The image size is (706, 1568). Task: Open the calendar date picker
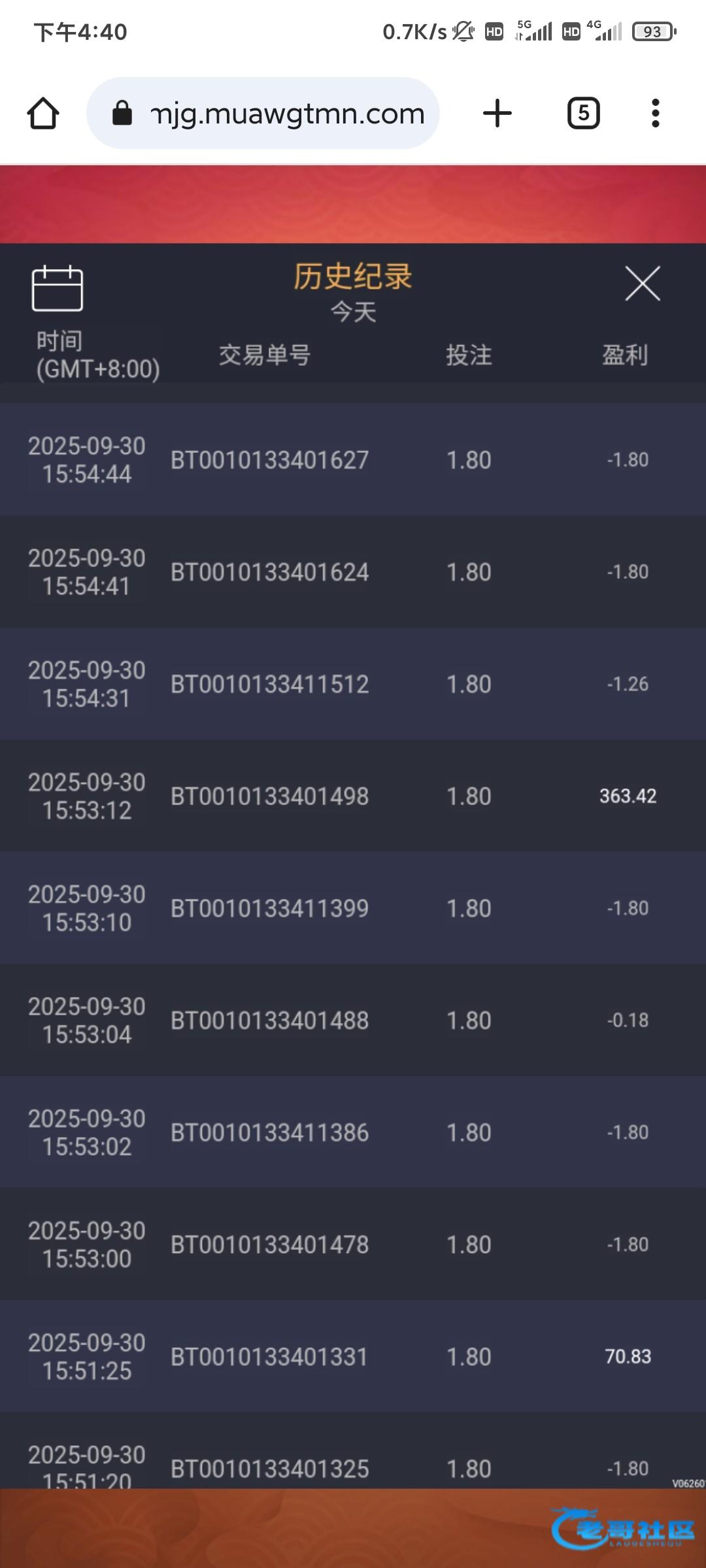pyautogui.click(x=58, y=288)
